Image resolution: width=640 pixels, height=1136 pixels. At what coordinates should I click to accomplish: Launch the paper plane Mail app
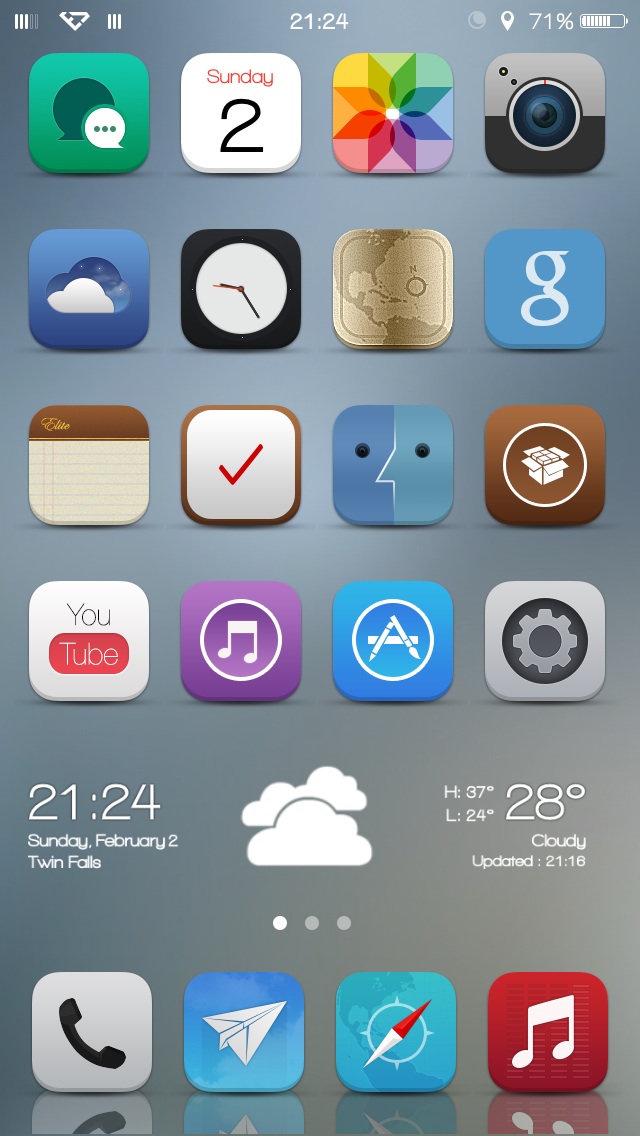click(x=244, y=1032)
